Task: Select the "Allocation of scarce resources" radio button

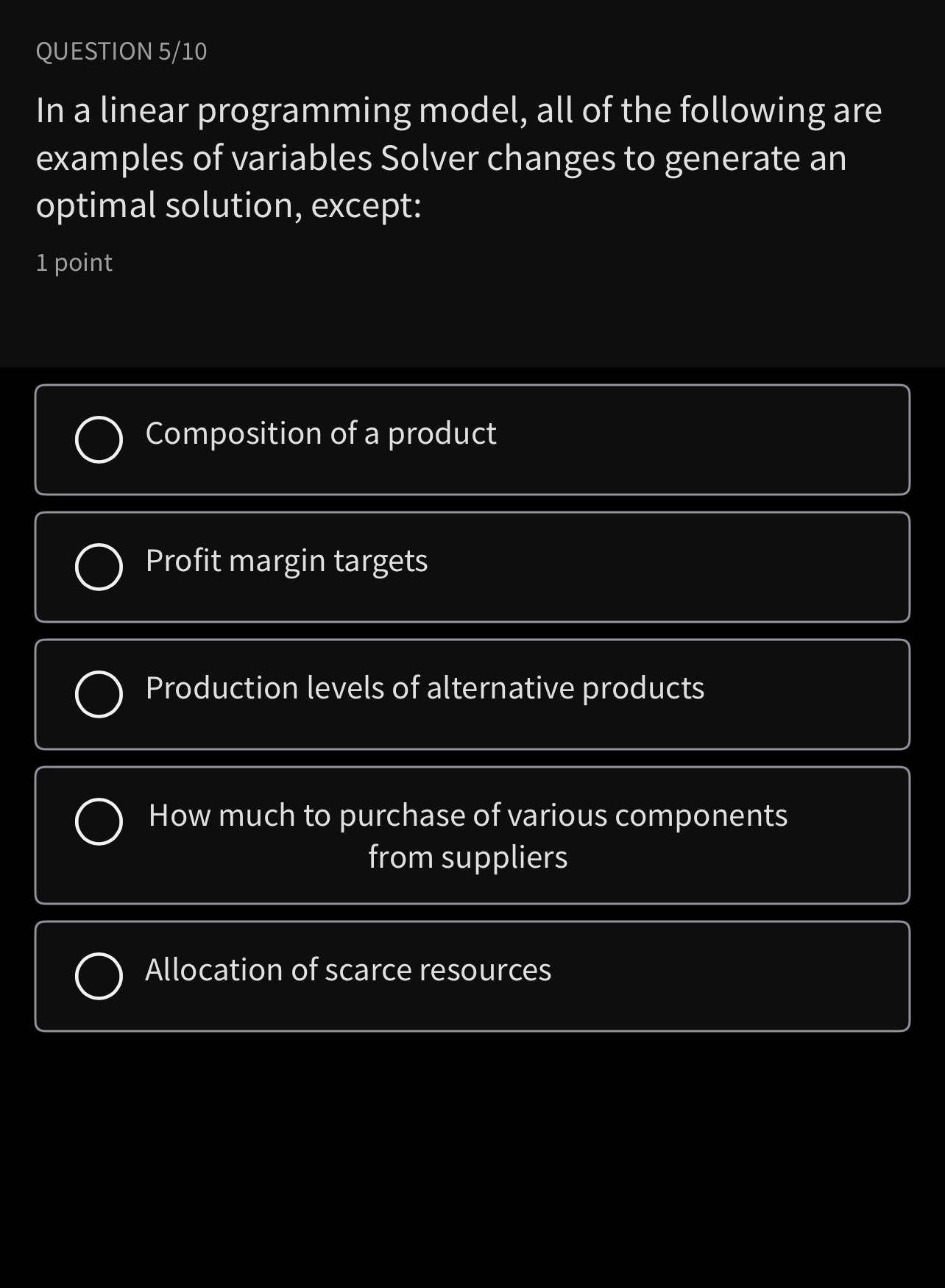Action: pyautogui.click(x=99, y=977)
